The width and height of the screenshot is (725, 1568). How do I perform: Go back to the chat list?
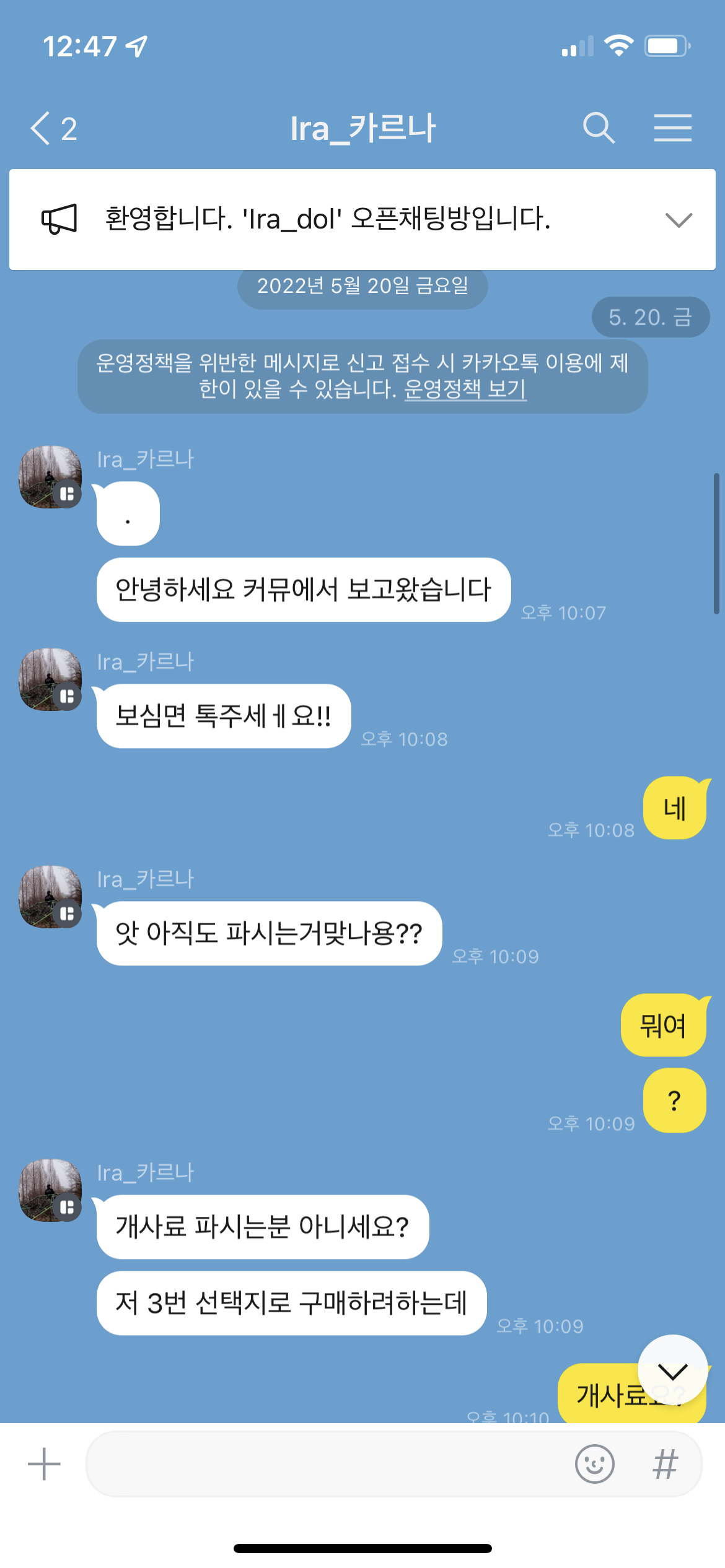(x=53, y=129)
